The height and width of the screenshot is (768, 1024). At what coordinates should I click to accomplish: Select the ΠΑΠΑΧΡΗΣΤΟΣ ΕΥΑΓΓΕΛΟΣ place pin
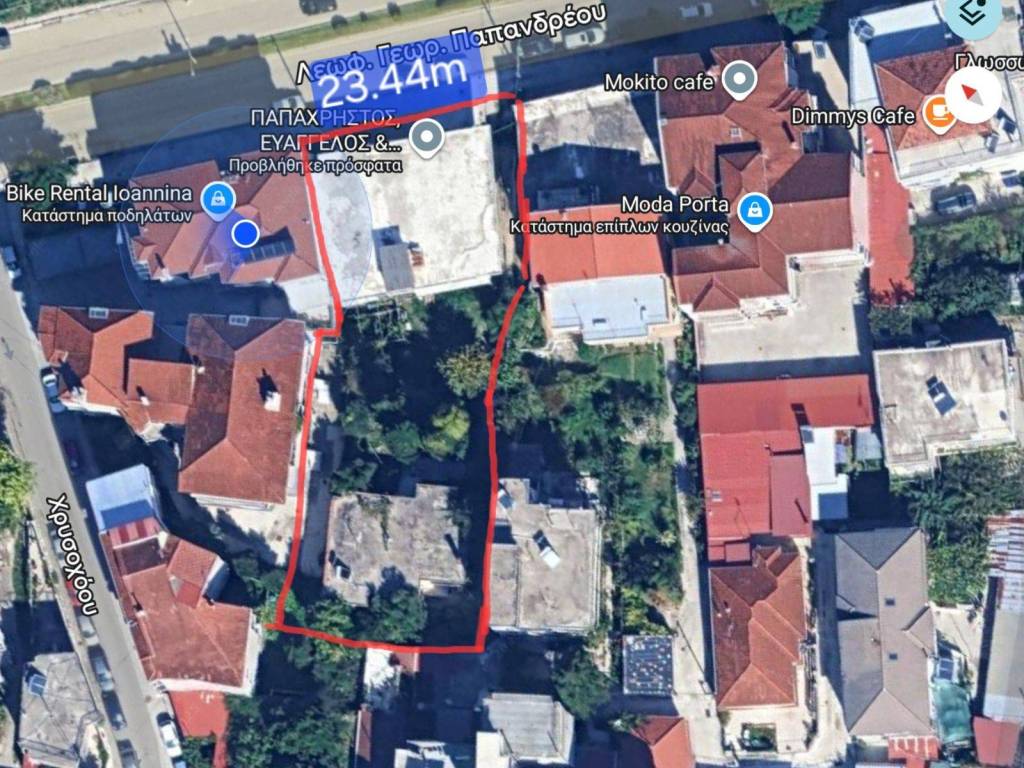point(427,137)
